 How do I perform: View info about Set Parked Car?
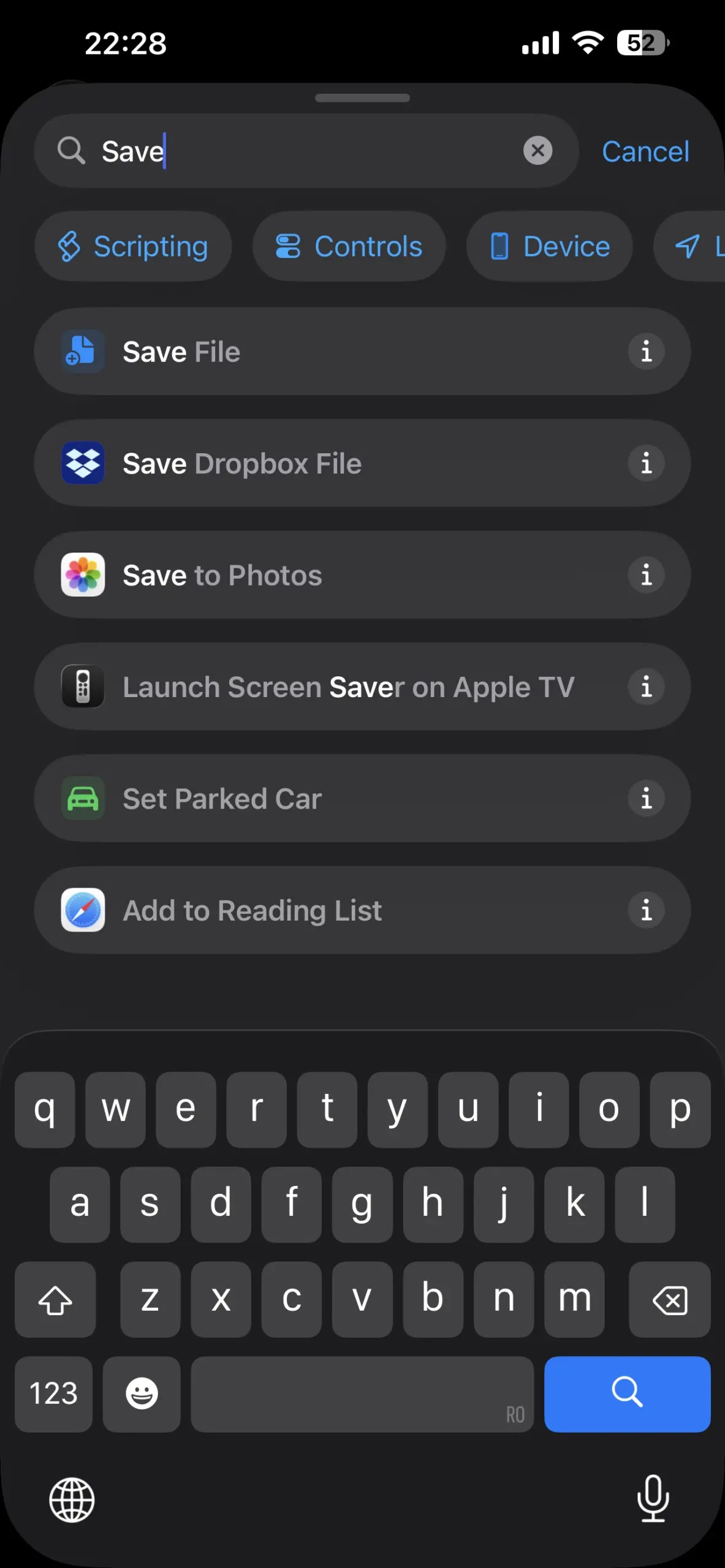click(646, 799)
